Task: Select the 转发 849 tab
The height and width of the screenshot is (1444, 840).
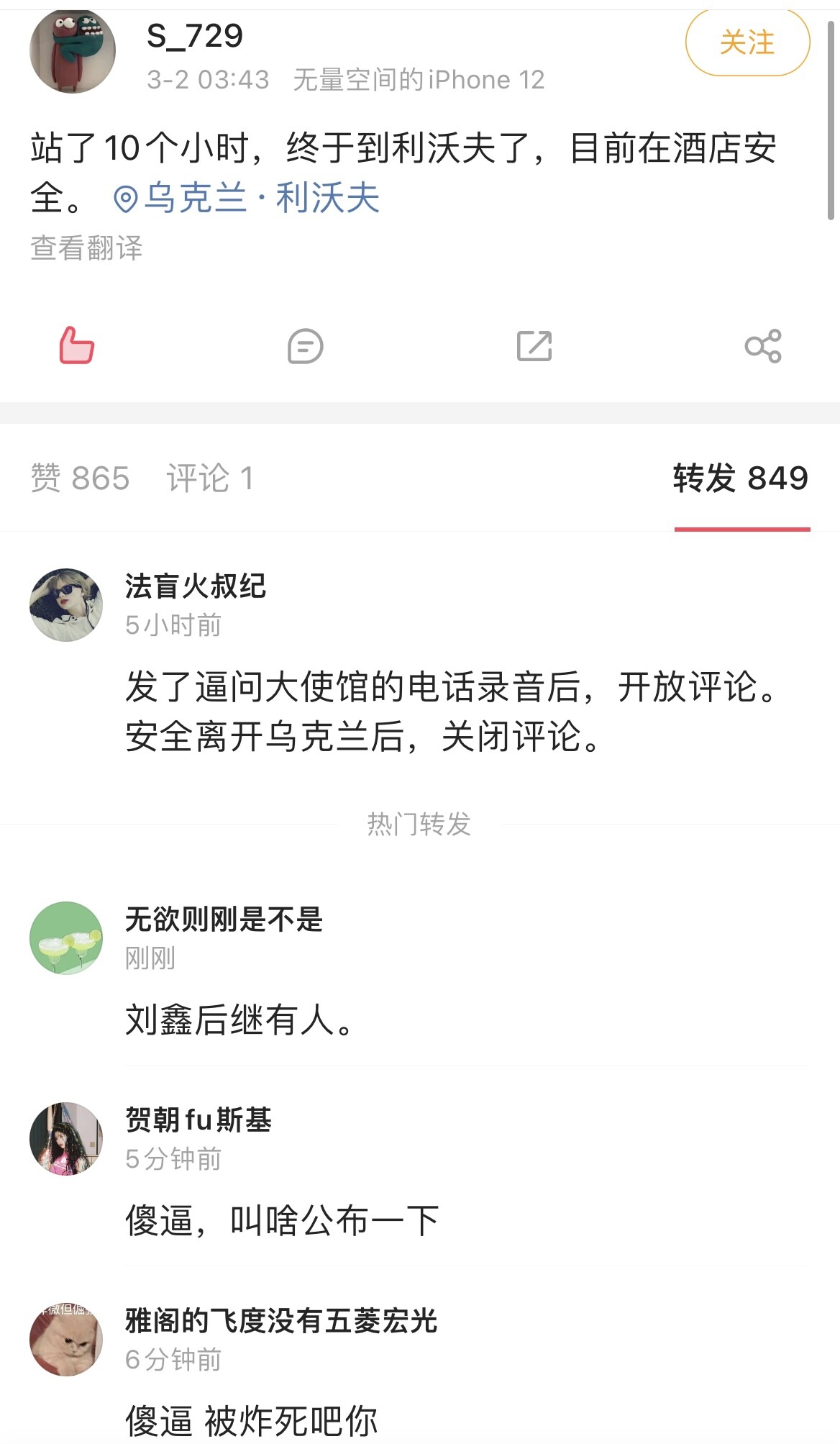Action: [x=741, y=478]
